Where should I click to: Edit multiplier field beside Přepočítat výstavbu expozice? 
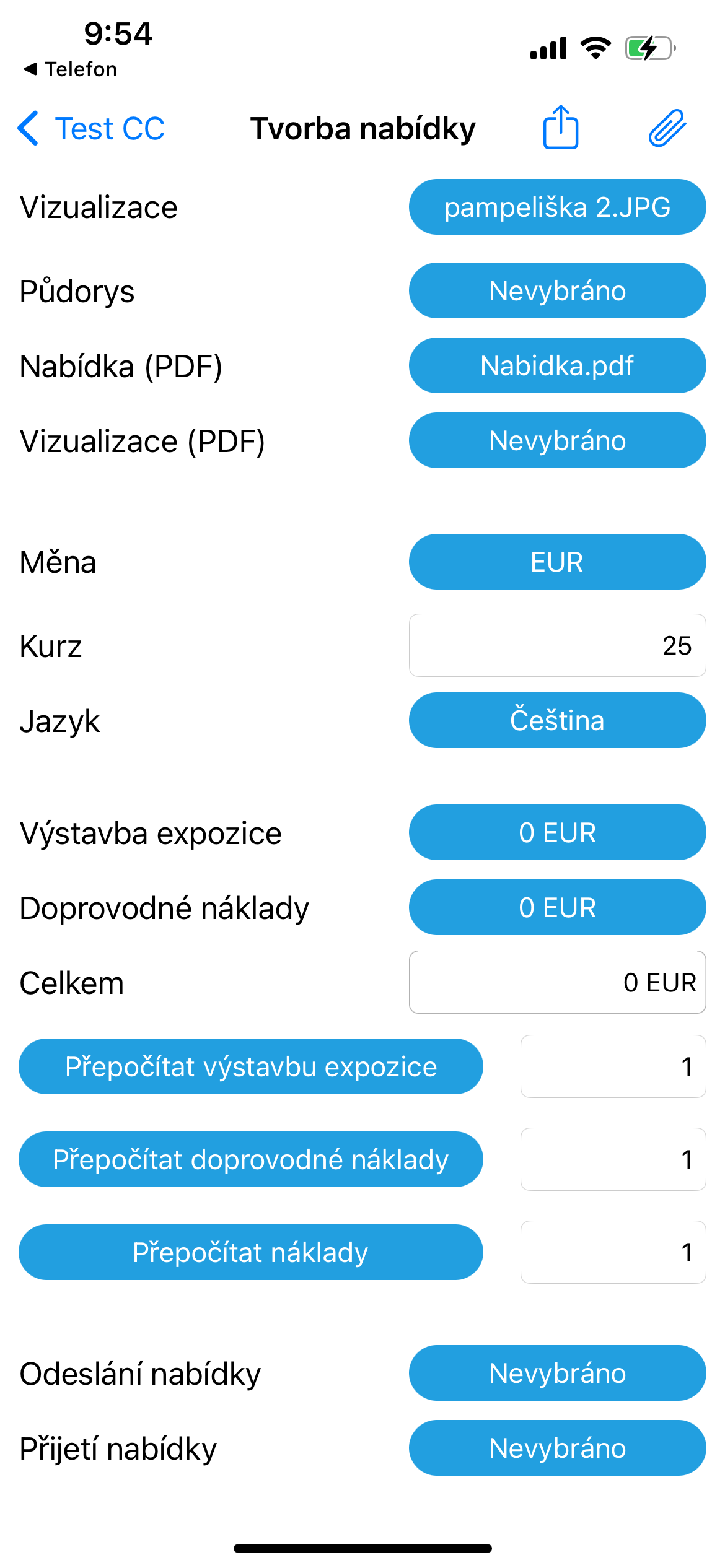[613, 1066]
